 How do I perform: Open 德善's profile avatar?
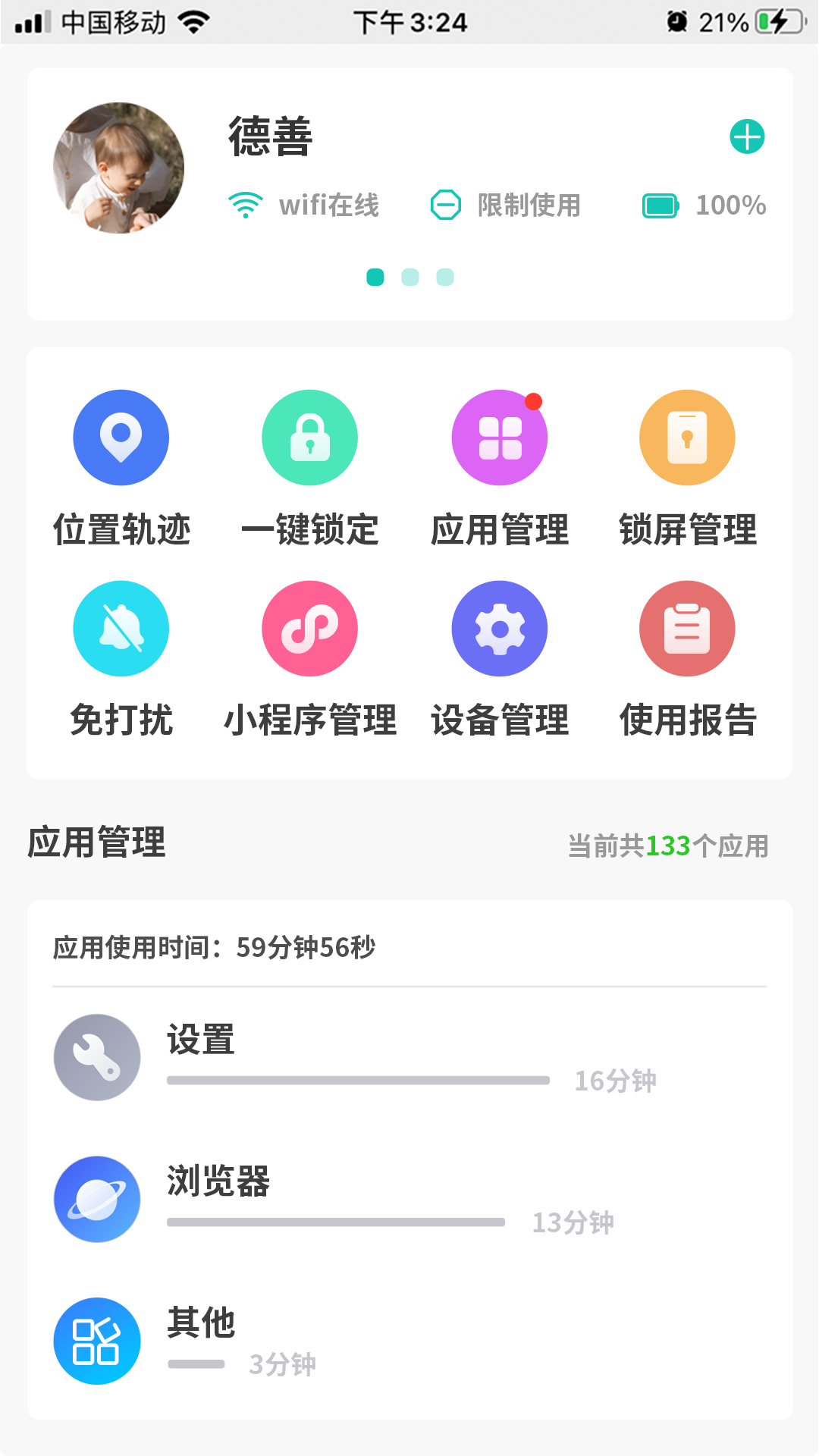(x=119, y=168)
